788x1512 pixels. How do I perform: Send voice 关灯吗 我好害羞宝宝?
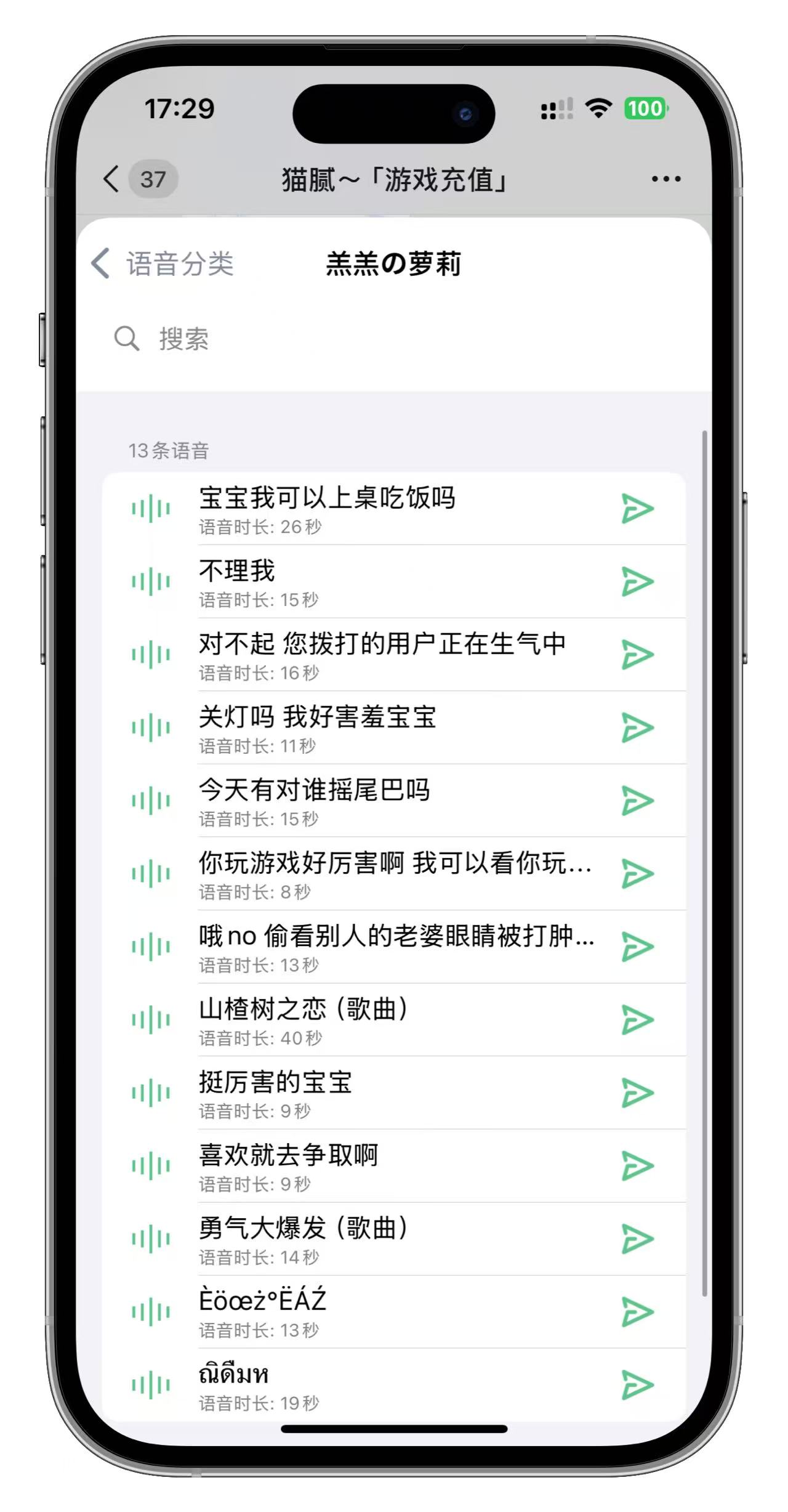click(637, 728)
